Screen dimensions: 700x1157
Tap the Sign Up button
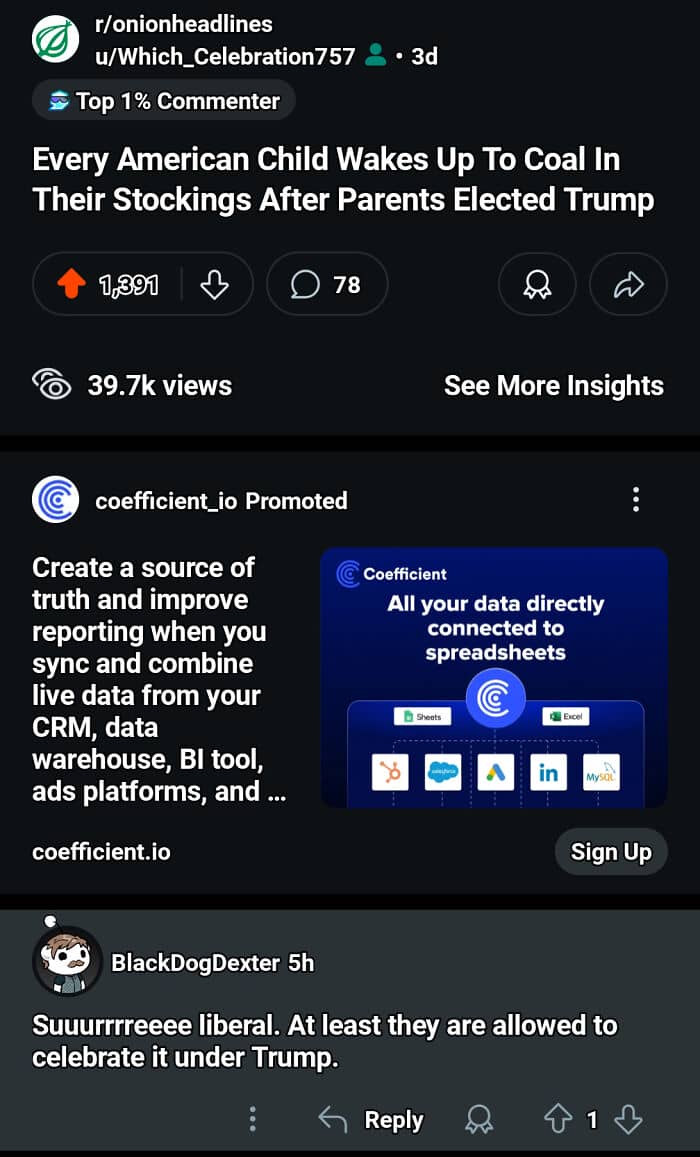point(610,852)
